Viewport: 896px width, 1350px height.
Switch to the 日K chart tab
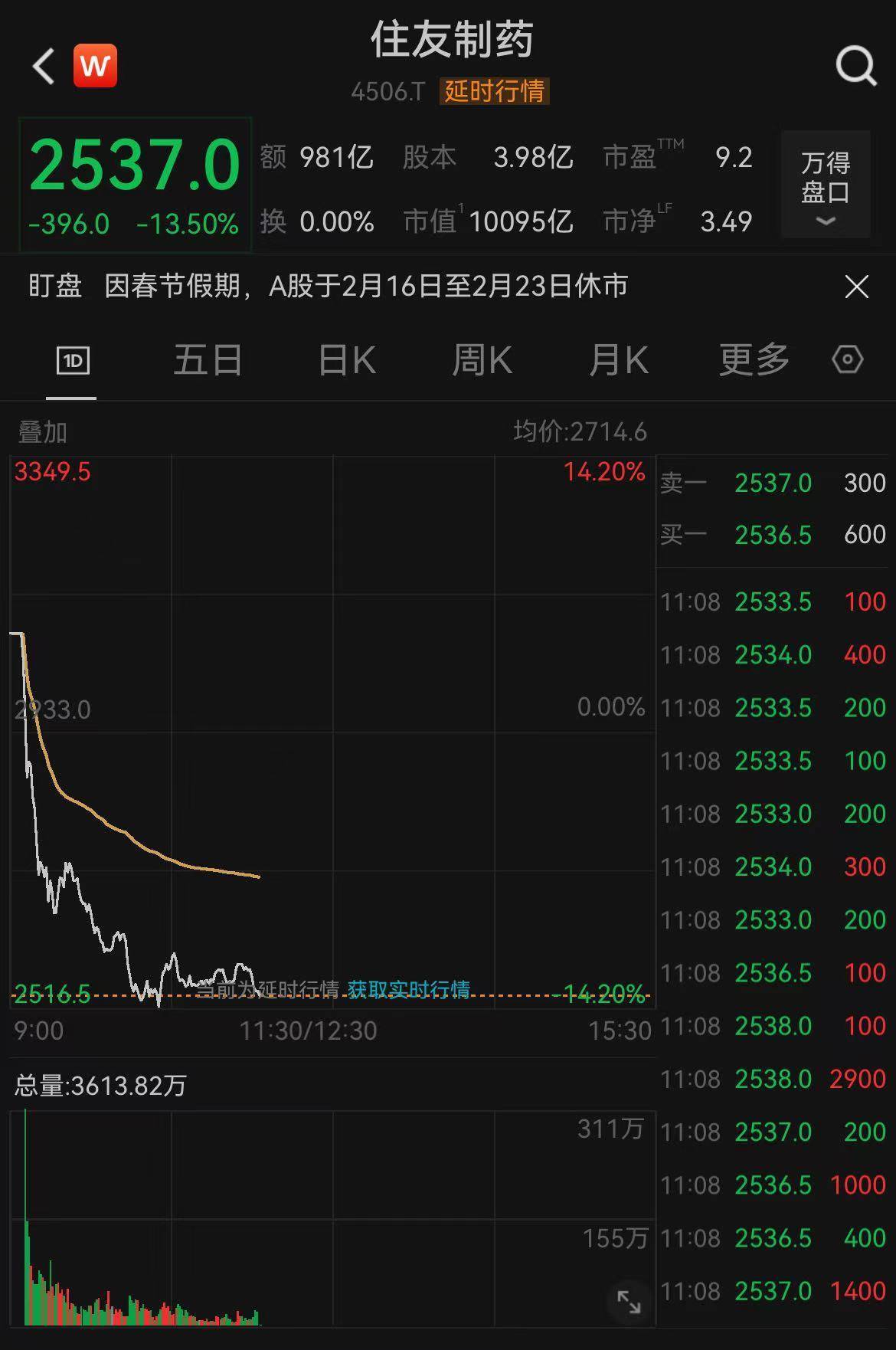click(x=347, y=360)
